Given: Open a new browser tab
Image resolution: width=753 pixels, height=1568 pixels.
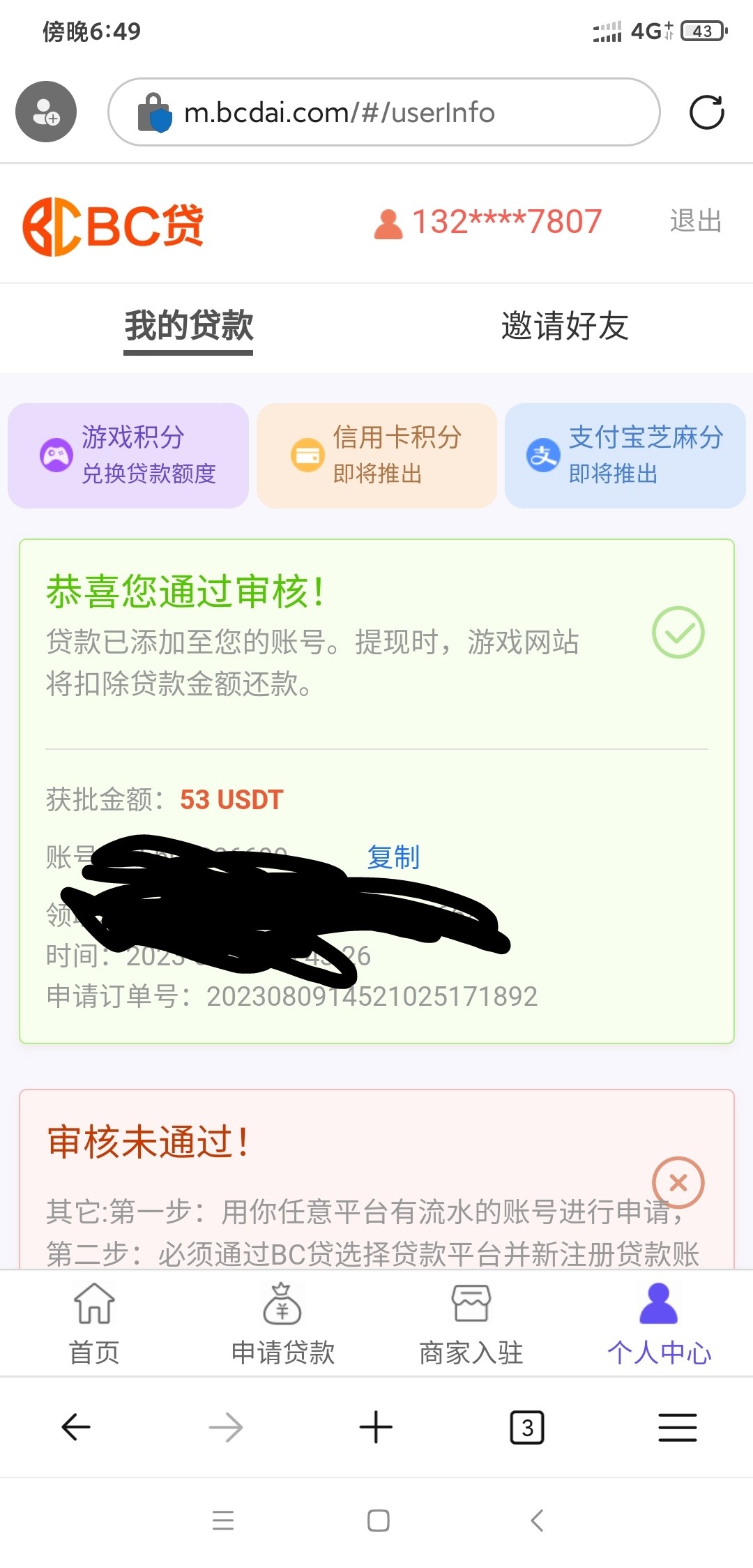Looking at the screenshot, I should point(376,1427).
